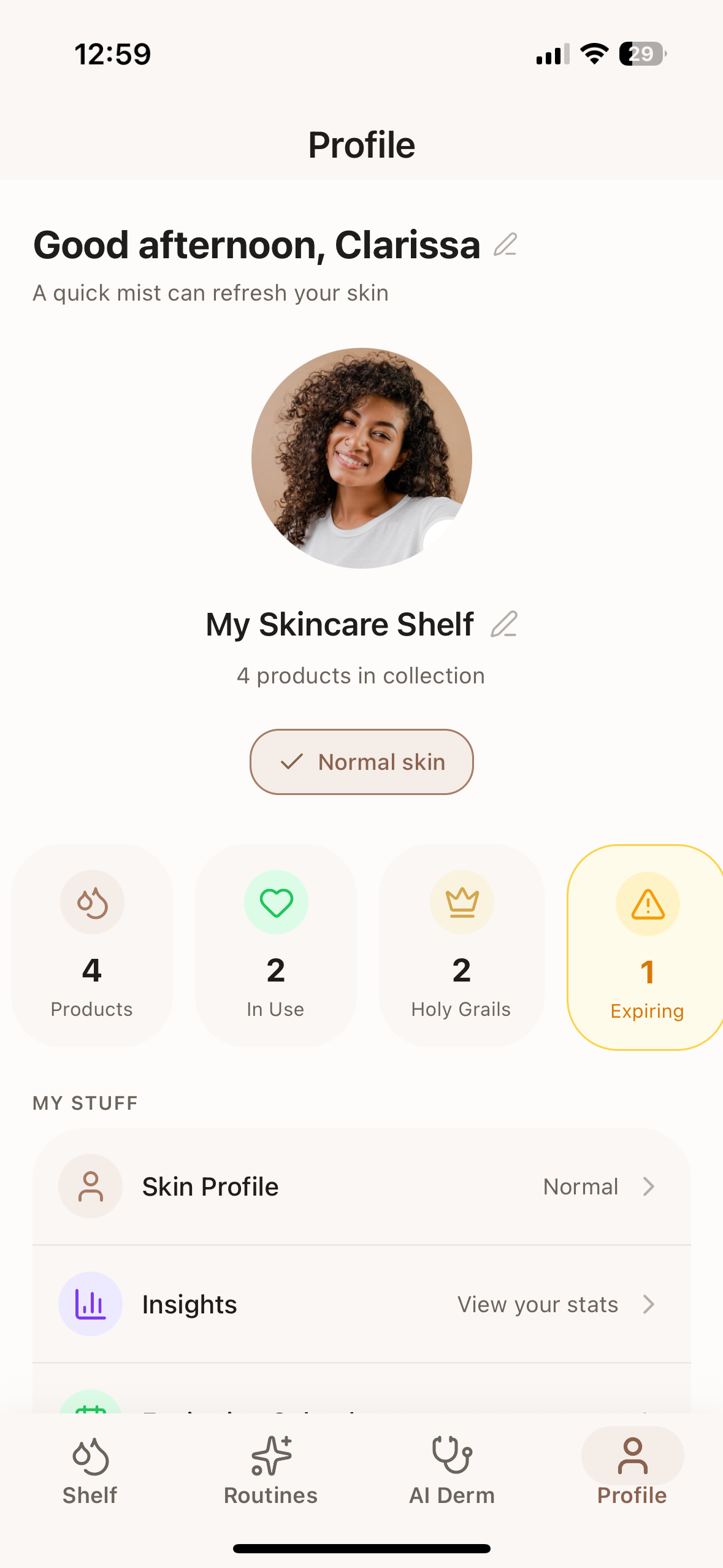Open Insights stats via chevron arrow
Screen dimensions: 723x1568
[x=649, y=1304]
